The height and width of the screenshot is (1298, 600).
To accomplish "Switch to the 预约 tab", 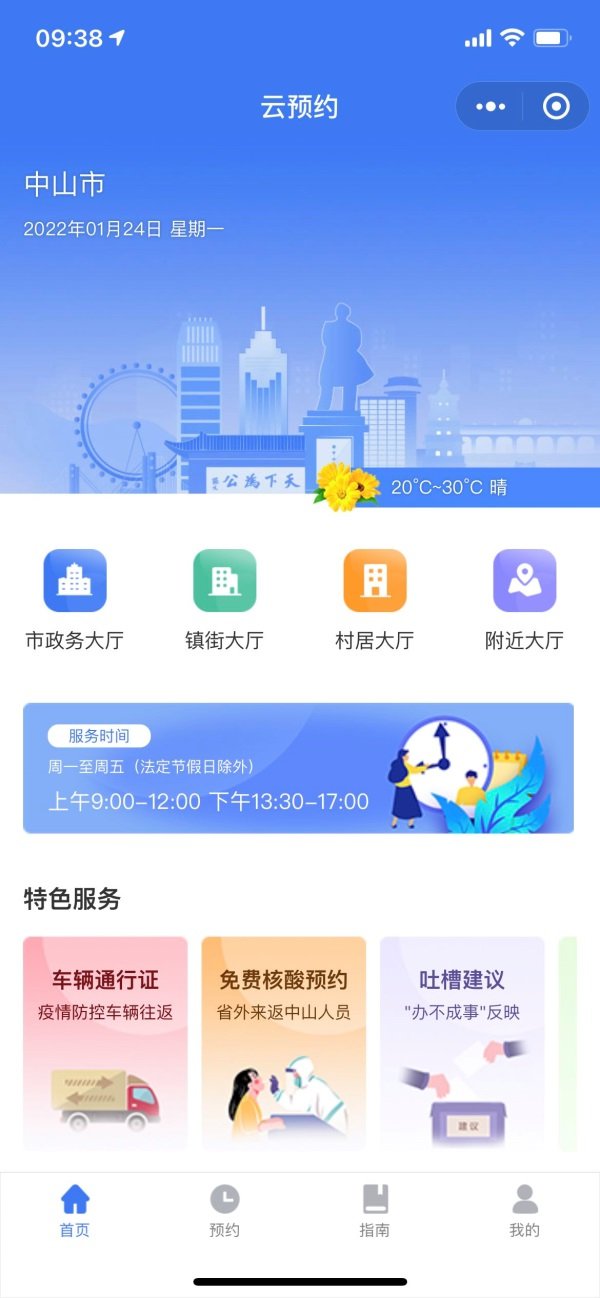I will click(225, 1210).
